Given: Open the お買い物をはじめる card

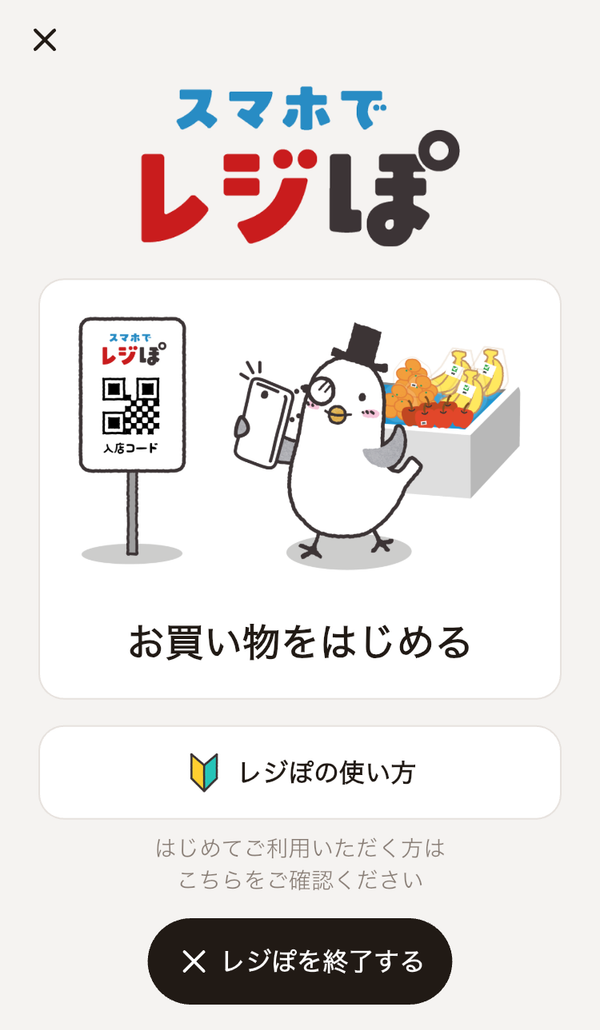Looking at the screenshot, I should coord(300,489).
